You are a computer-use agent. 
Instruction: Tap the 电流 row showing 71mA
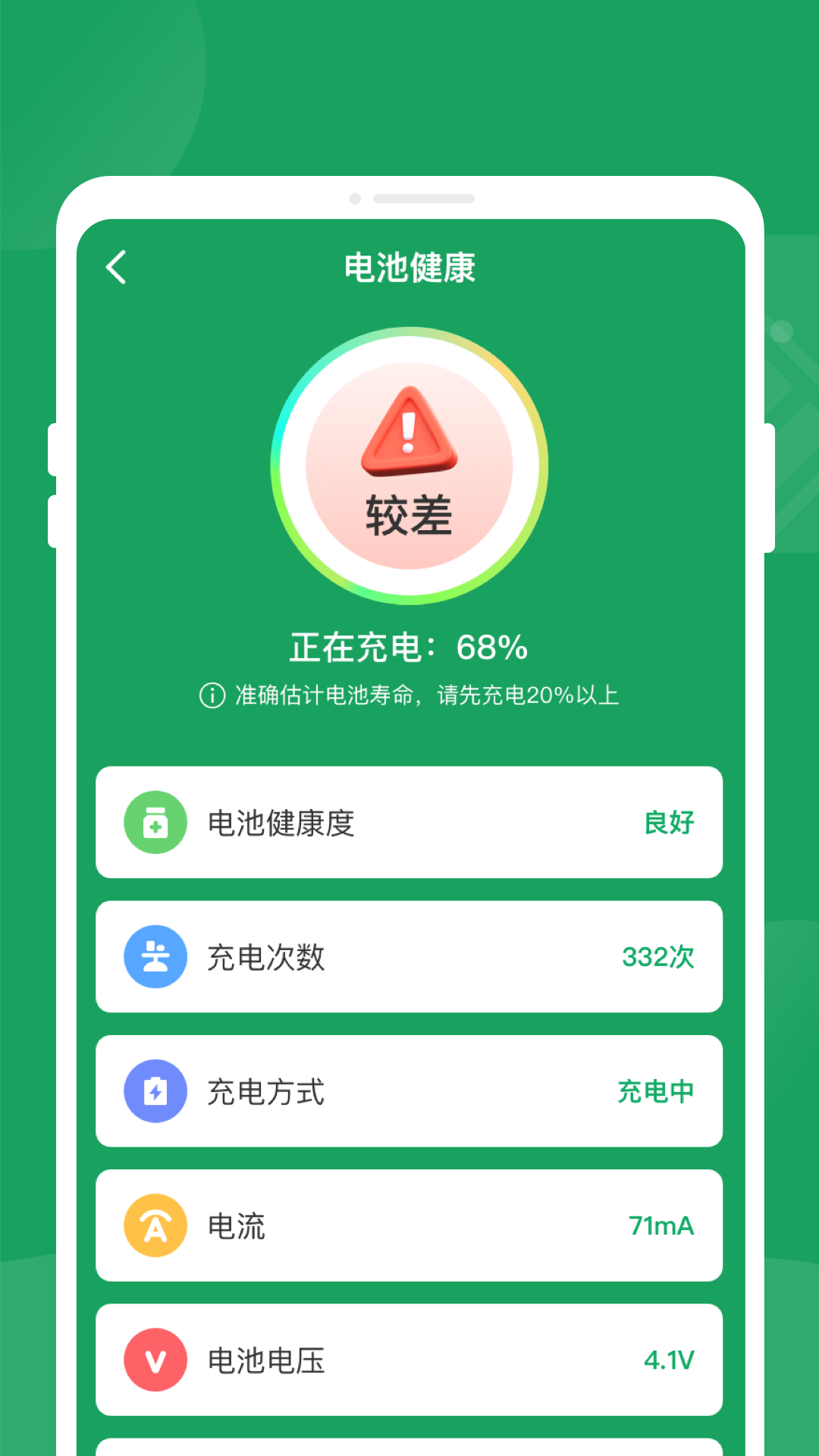pos(409,1225)
